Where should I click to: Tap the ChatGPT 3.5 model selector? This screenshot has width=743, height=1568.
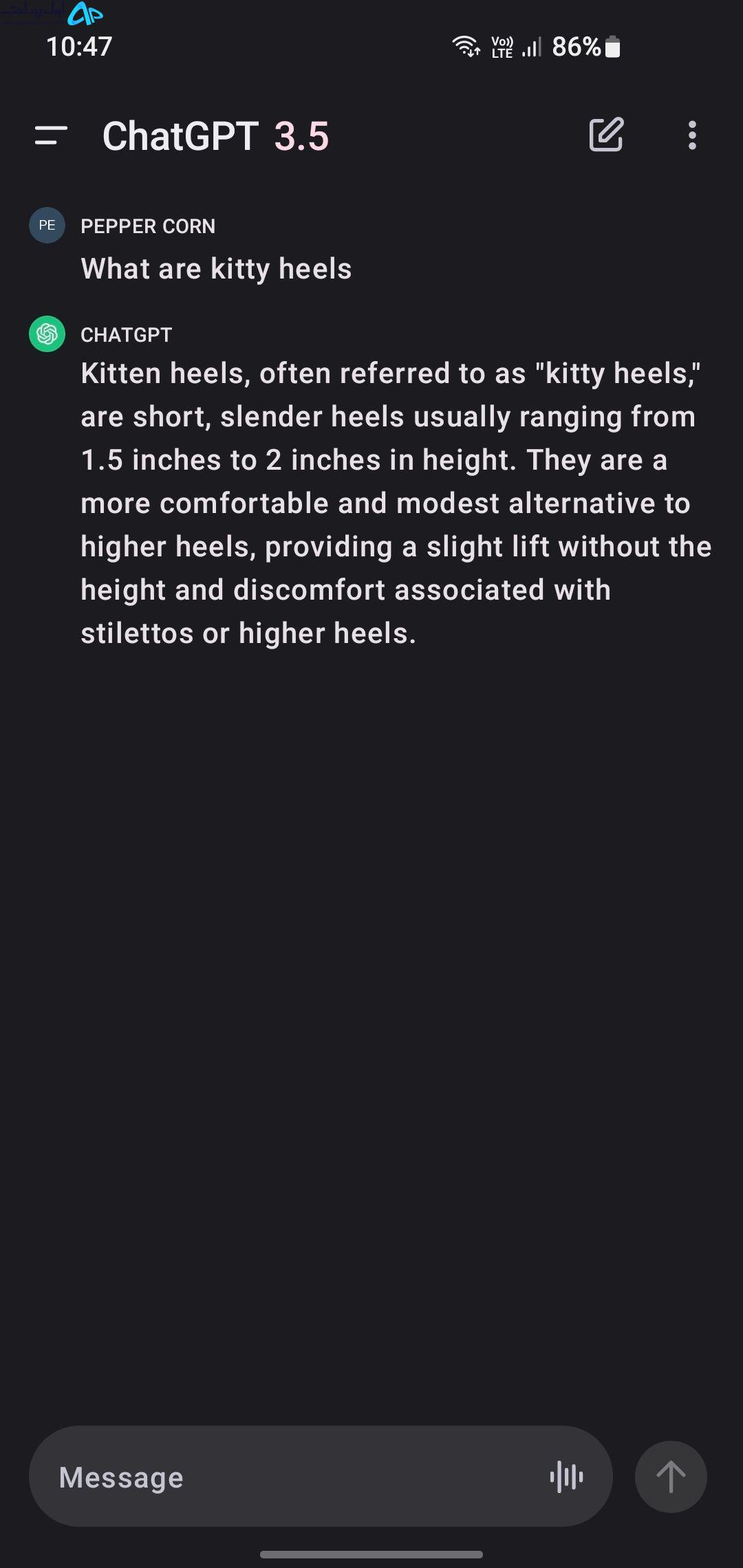(x=215, y=136)
